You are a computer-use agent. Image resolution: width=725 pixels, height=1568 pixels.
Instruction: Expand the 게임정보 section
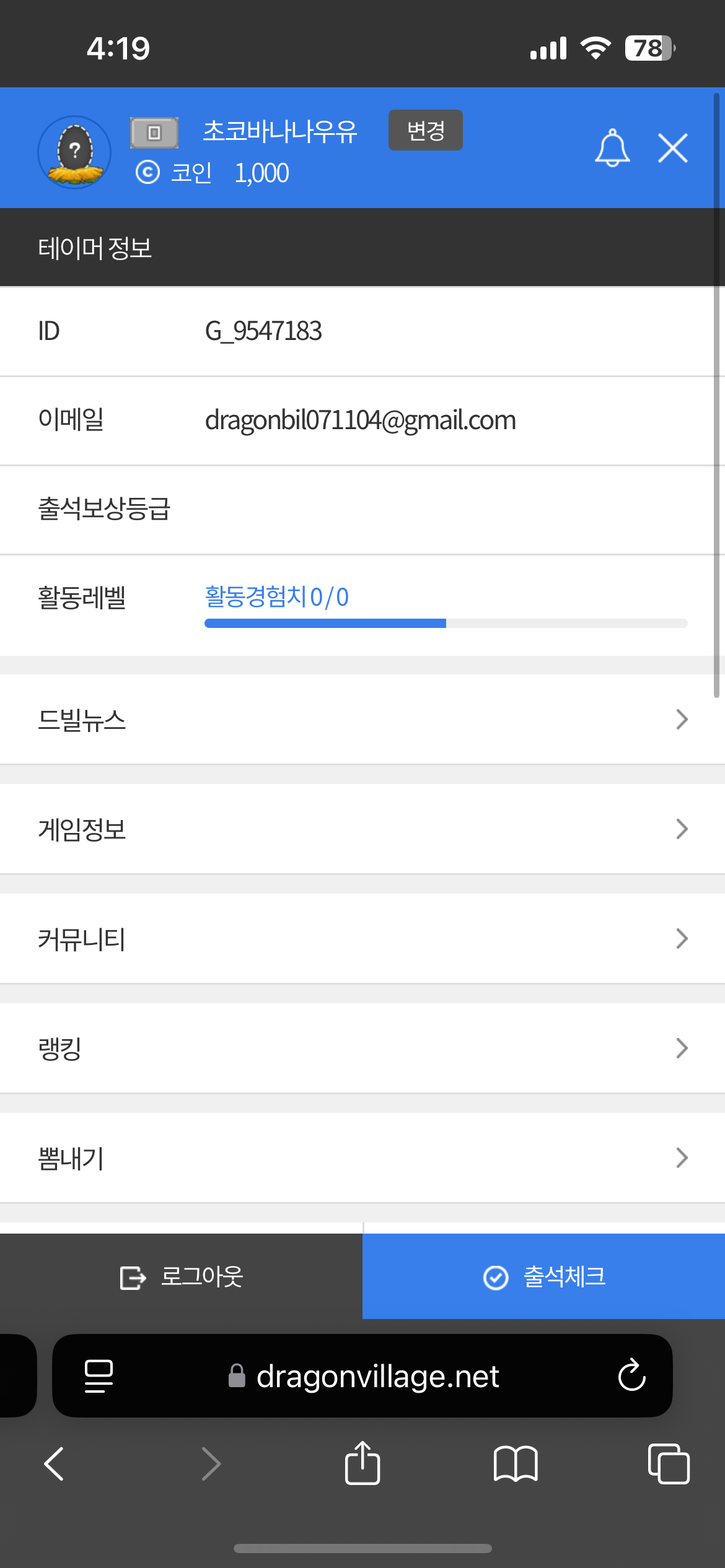[x=362, y=829]
